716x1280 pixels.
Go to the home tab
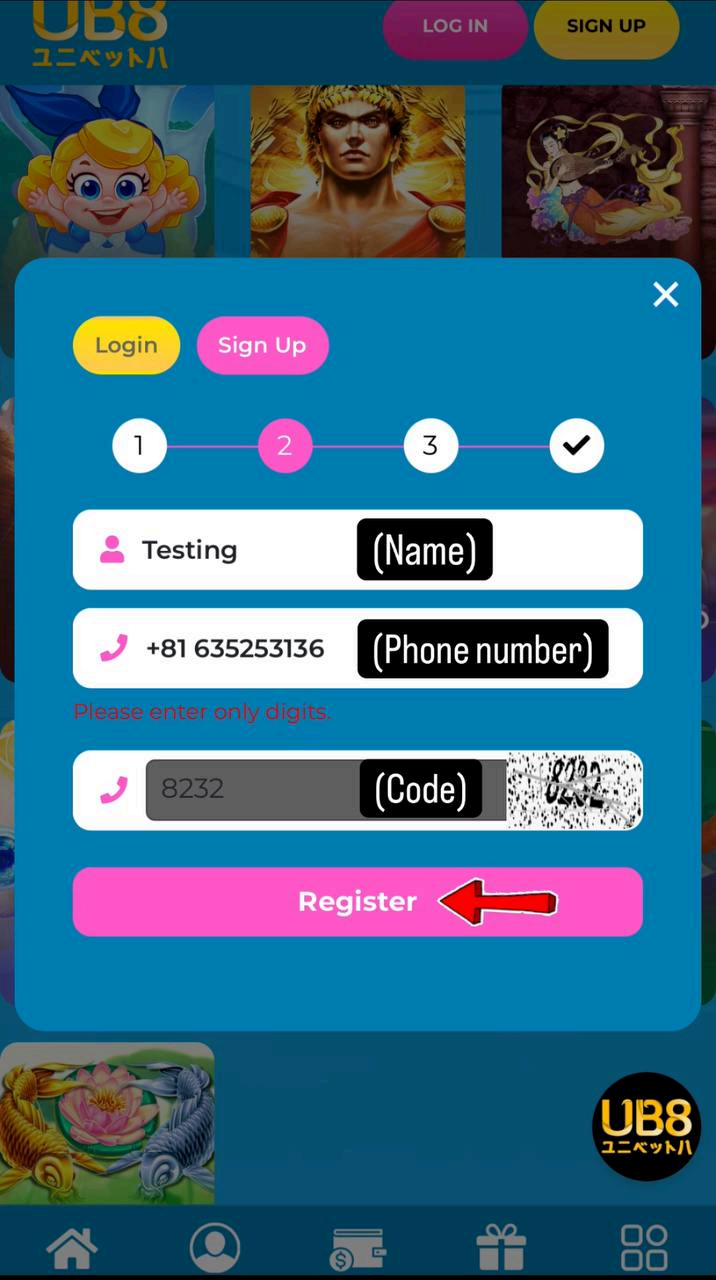[72, 1248]
